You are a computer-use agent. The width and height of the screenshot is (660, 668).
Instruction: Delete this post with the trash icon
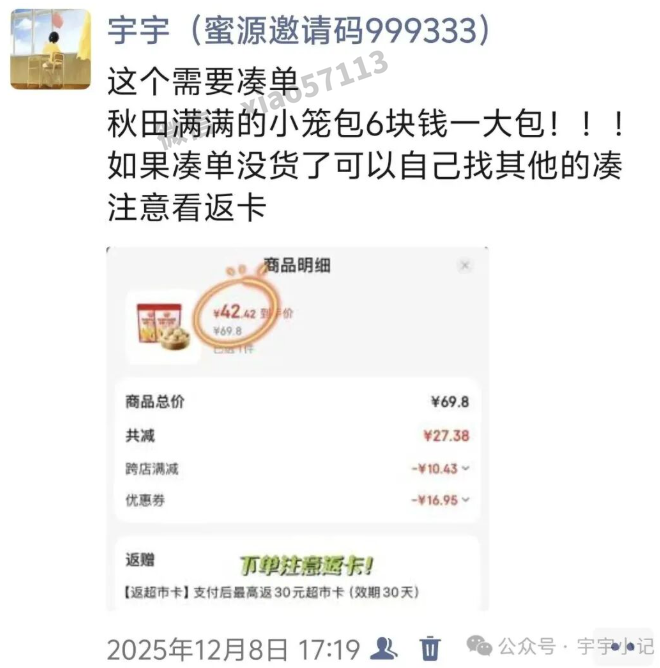click(429, 647)
